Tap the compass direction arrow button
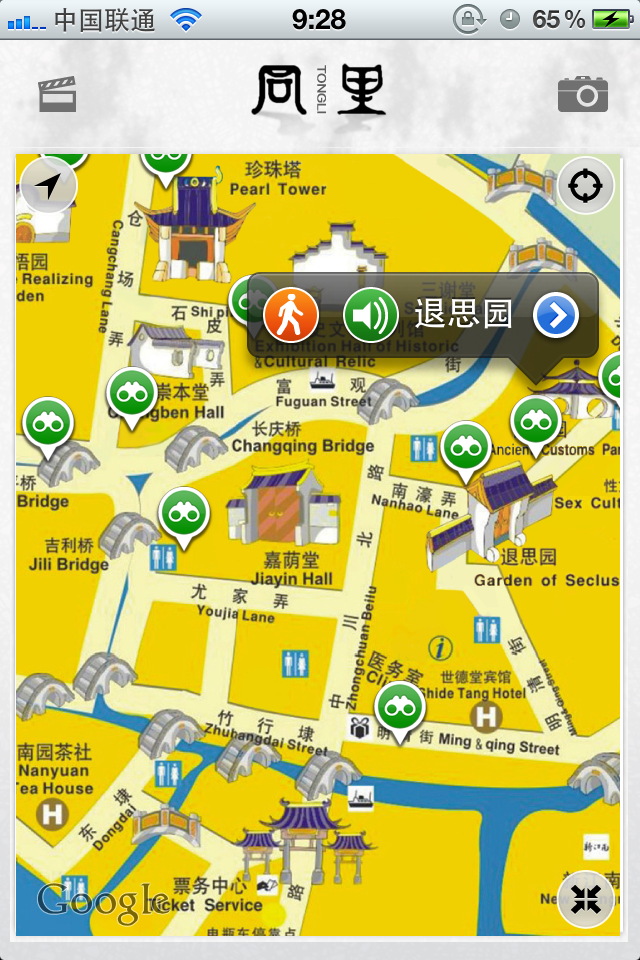The height and width of the screenshot is (960, 640). coord(48,184)
